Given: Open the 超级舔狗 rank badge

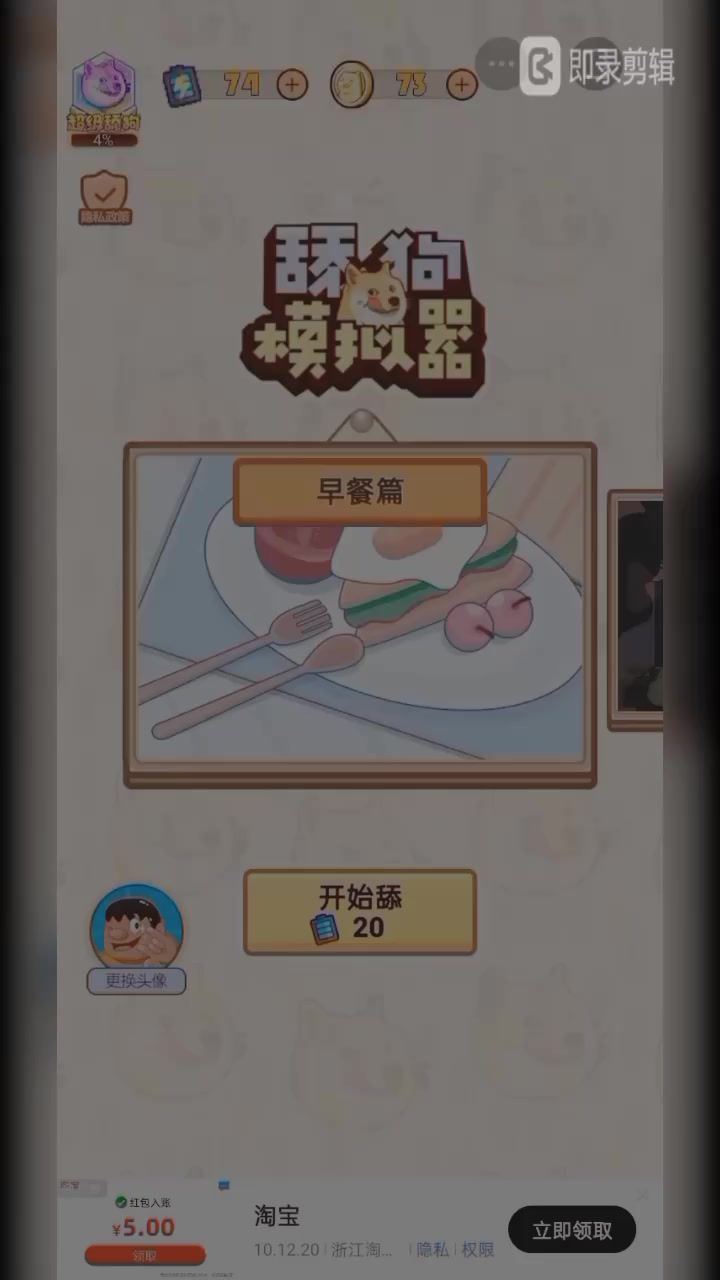Looking at the screenshot, I should [x=103, y=100].
